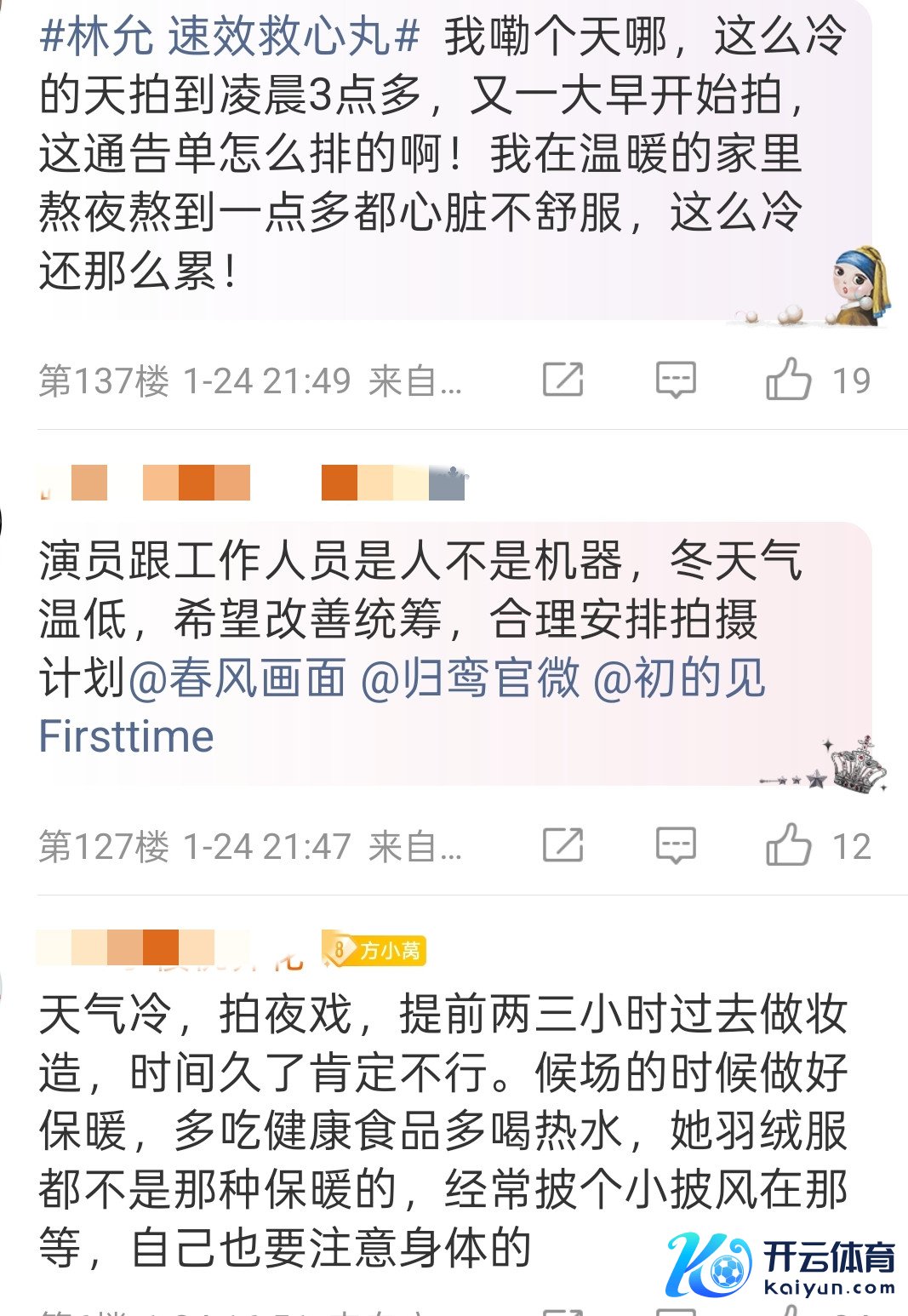908x1316 pixels.
Task: Tap the 方小莴 fan badge
Action: coord(374,950)
